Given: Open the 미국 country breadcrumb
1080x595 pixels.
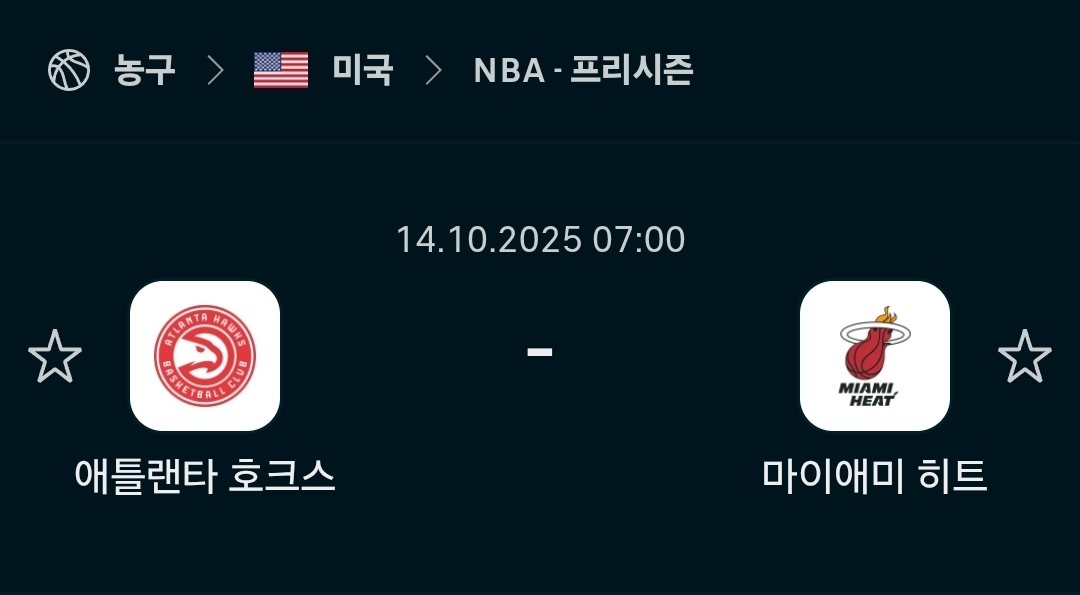Looking at the screenshot, I should pos(362,70).
